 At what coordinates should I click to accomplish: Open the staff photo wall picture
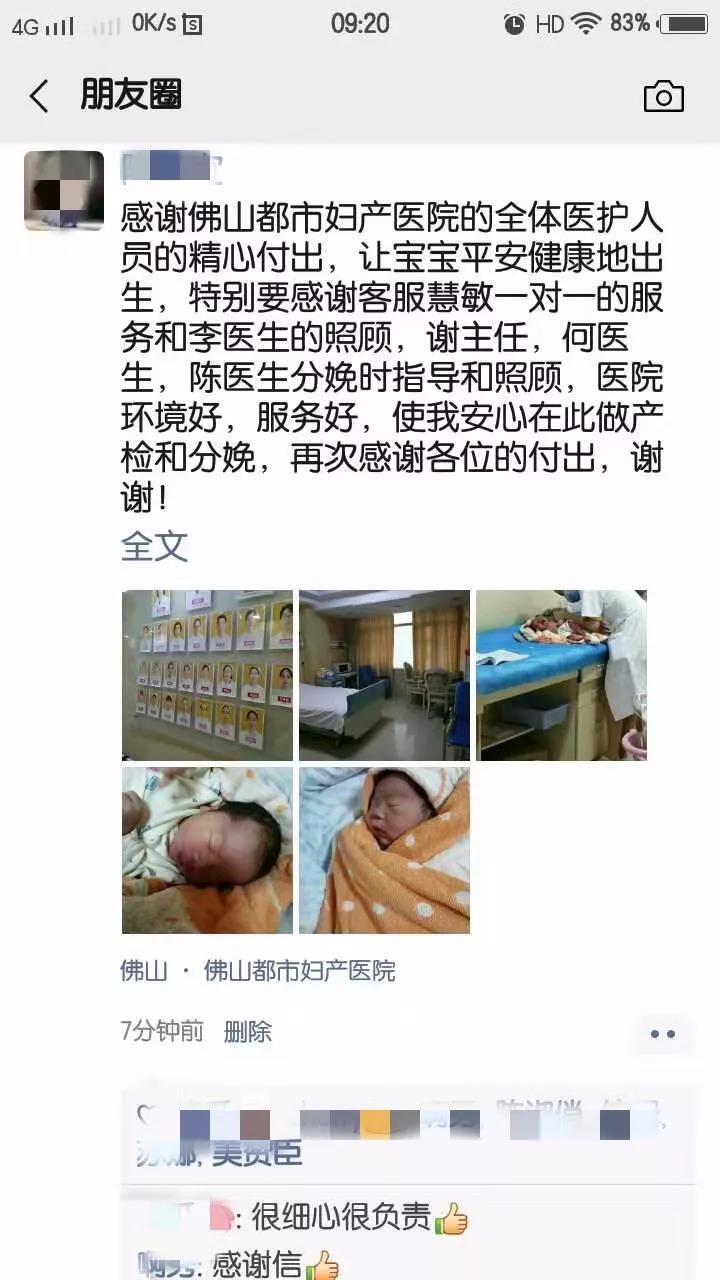(207, 675)
